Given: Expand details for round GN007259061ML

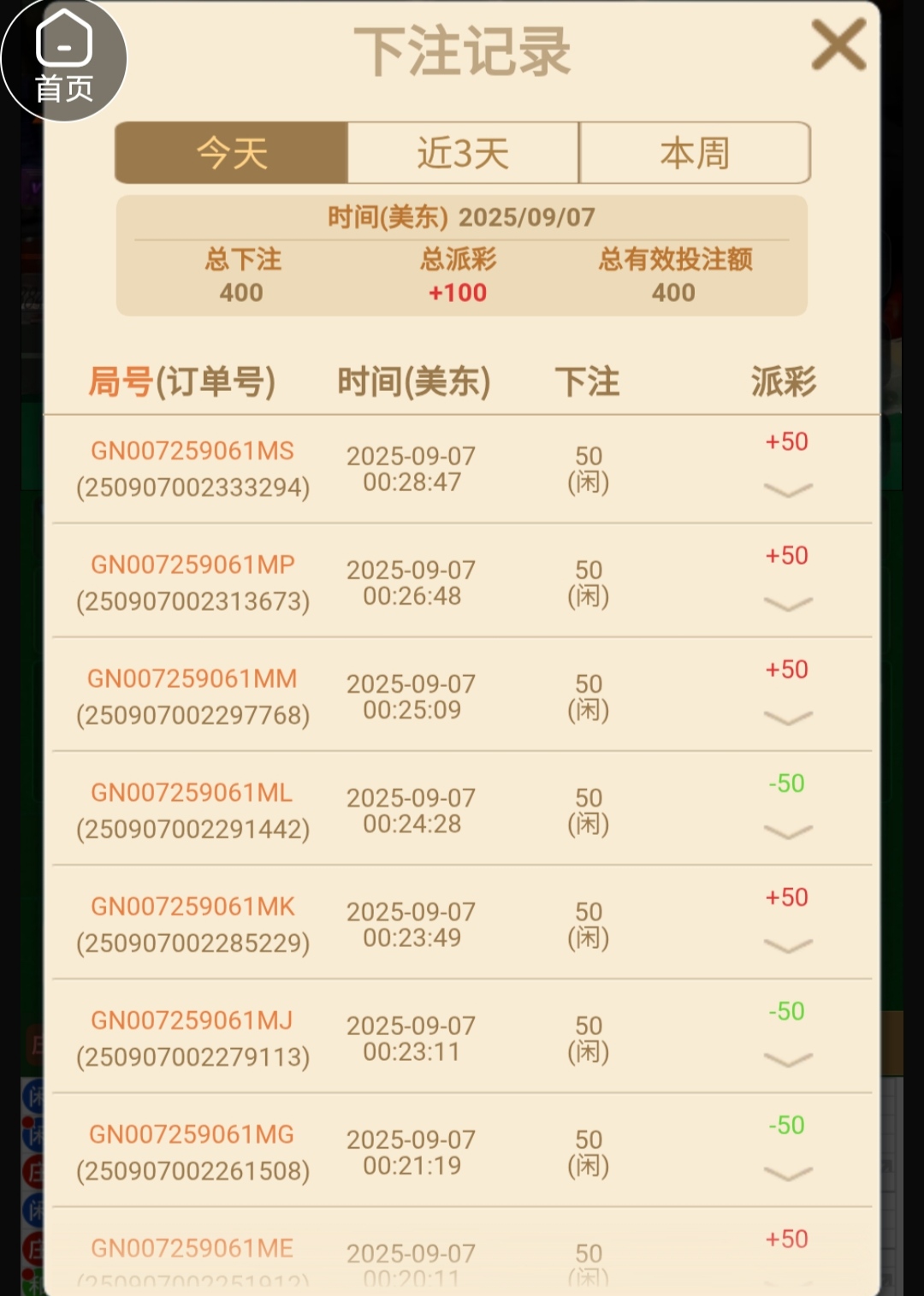Looking at the screenshot, I should click(x=787, y=831).
